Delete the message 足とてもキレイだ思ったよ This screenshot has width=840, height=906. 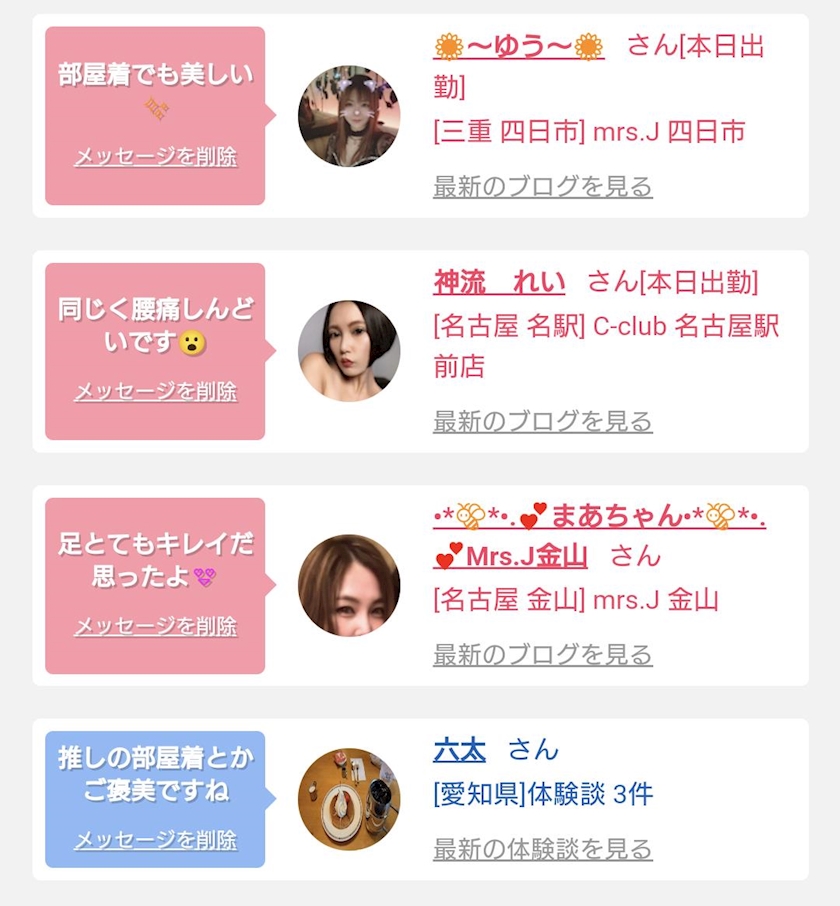coord(155,626)
